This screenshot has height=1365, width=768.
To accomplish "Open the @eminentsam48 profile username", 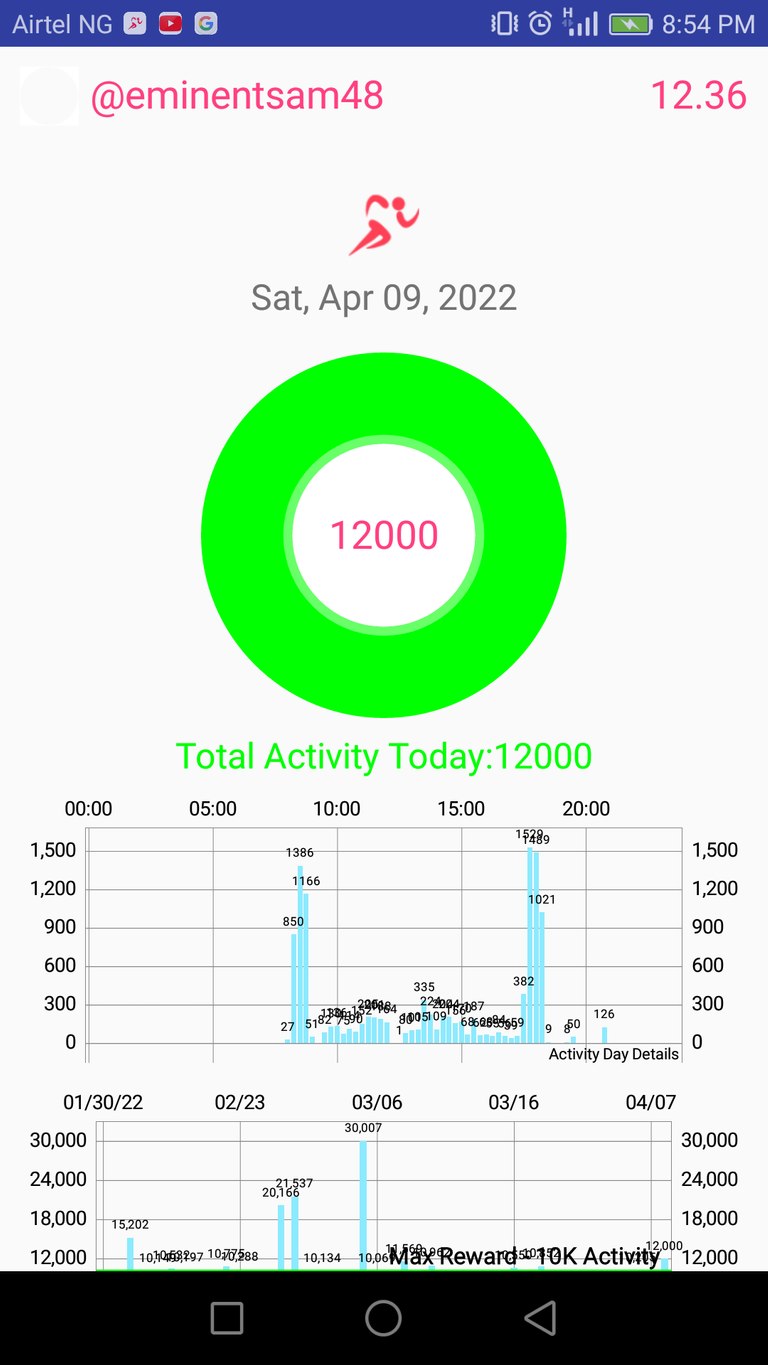I will (x=237, y=96).
